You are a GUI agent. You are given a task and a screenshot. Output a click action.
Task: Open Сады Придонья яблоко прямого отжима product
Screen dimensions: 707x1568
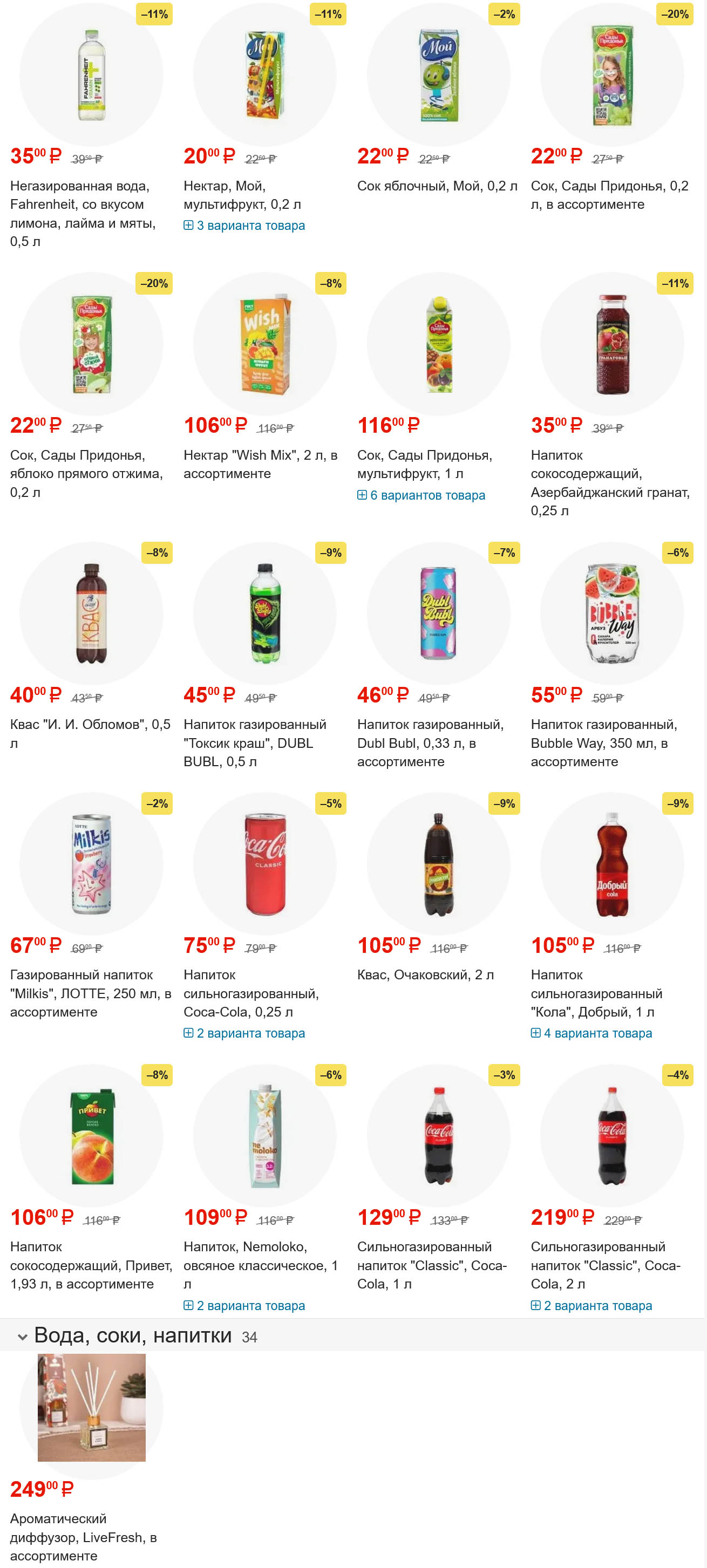(x=86, y=473)
